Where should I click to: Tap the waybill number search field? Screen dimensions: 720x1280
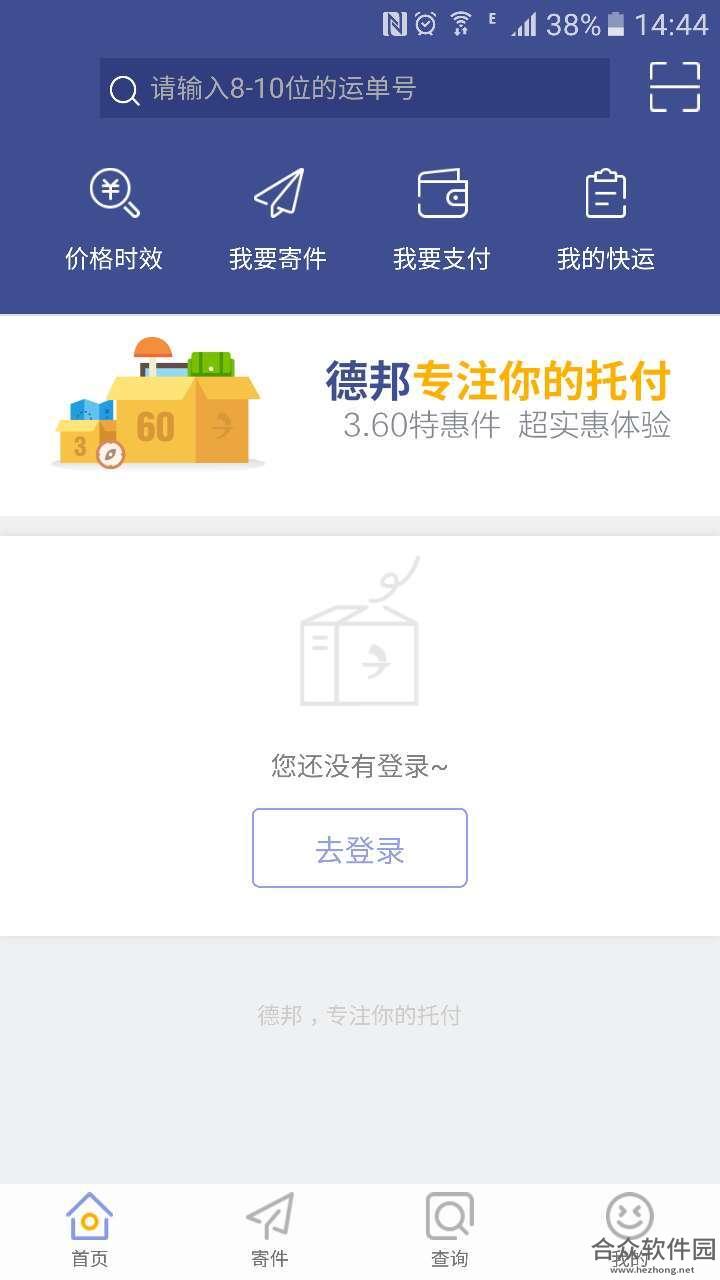click(354, 88)
